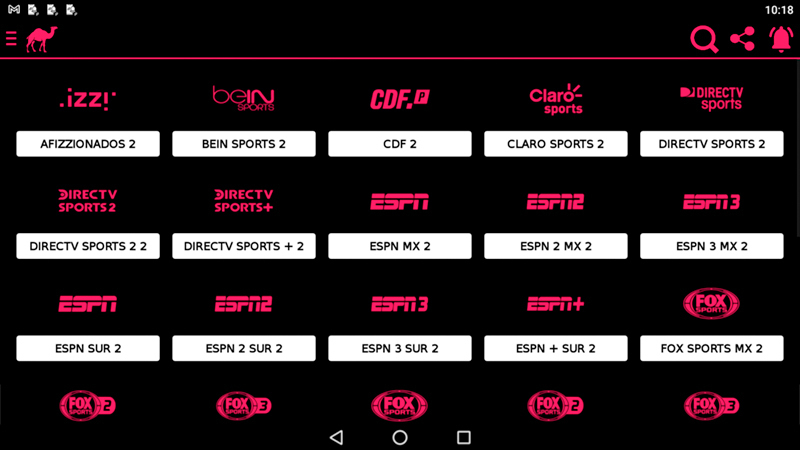Image resolution: width=800 pixels, height=450 pixels.
Task: Open CDF 2 channel
Action: point(400,144)
